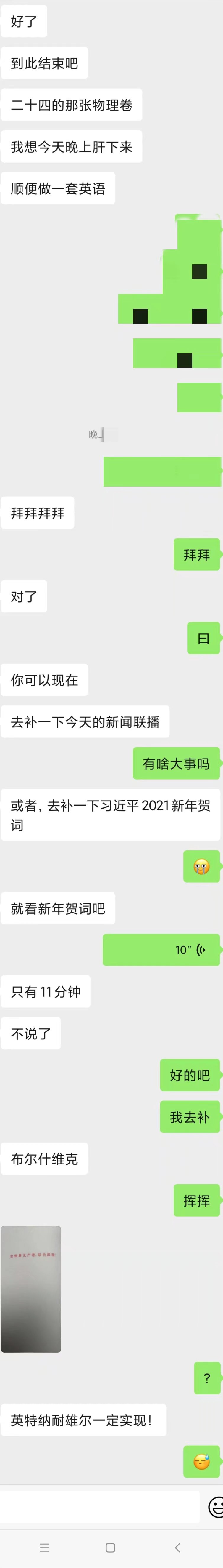Play the 10-second voice message
223x1568 pixels.
[161, 950]
